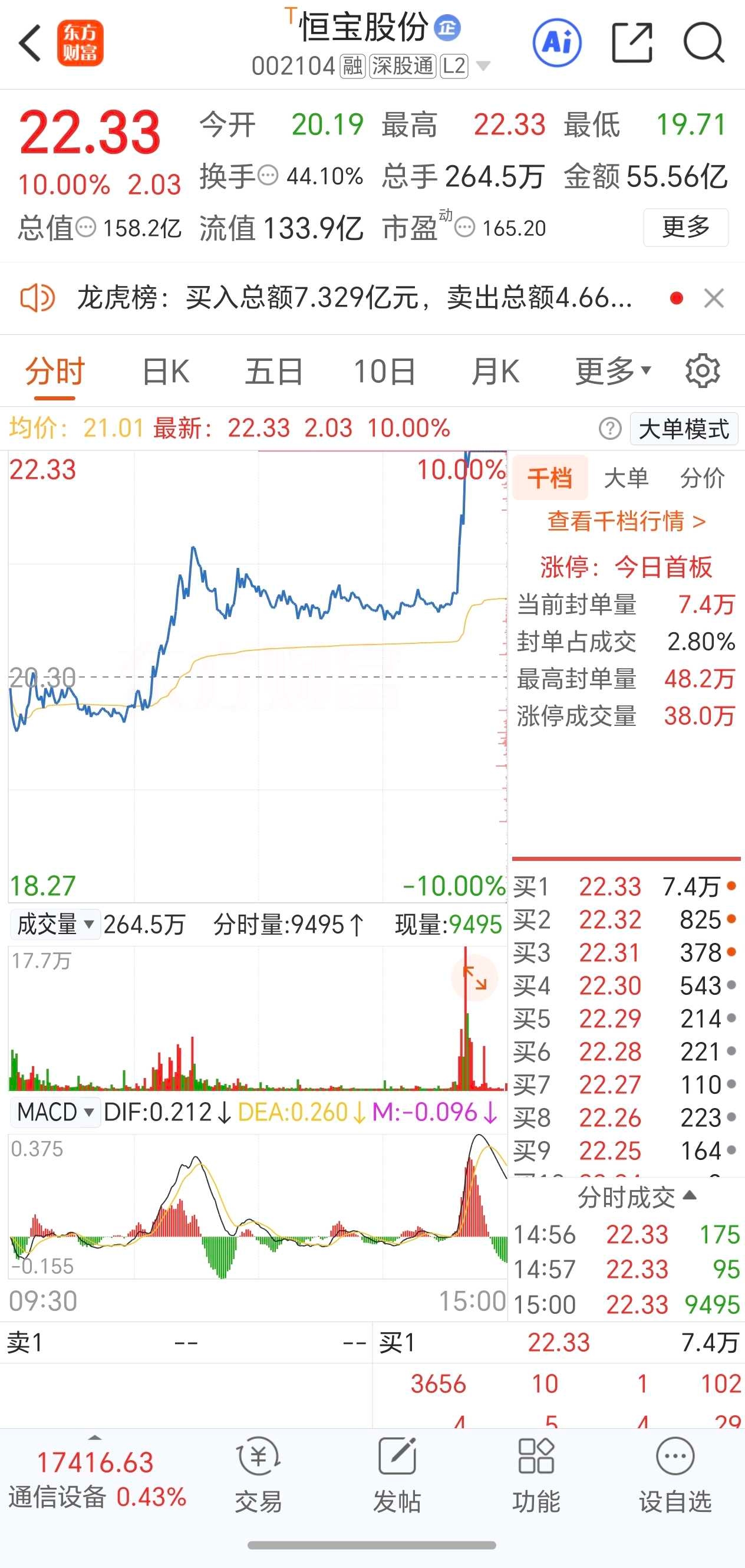Share this stock page
This screenshot has height=1568, width=745.
pos(632,42)
